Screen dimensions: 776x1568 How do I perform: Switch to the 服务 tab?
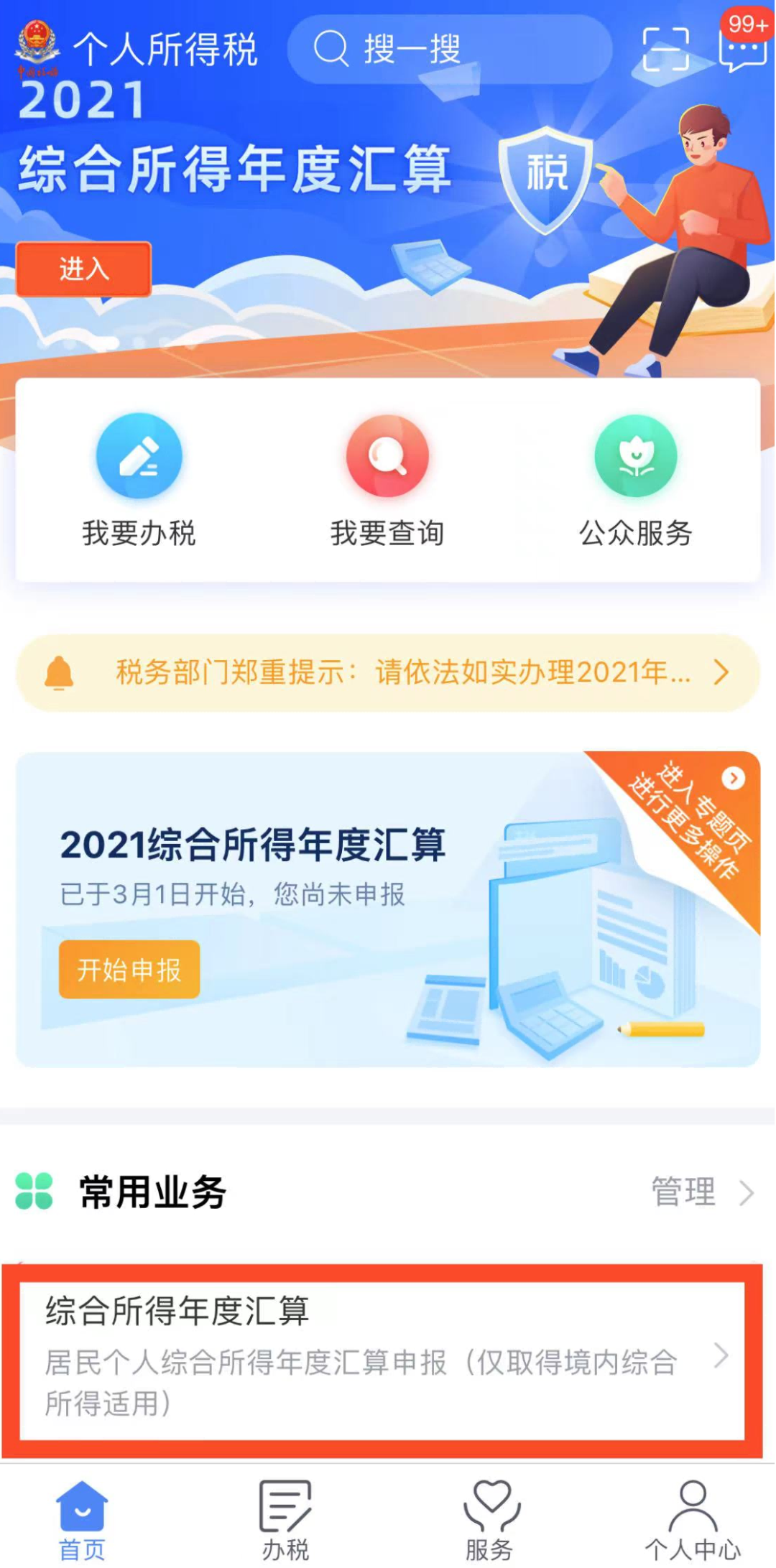click(x=490, y=1520)
